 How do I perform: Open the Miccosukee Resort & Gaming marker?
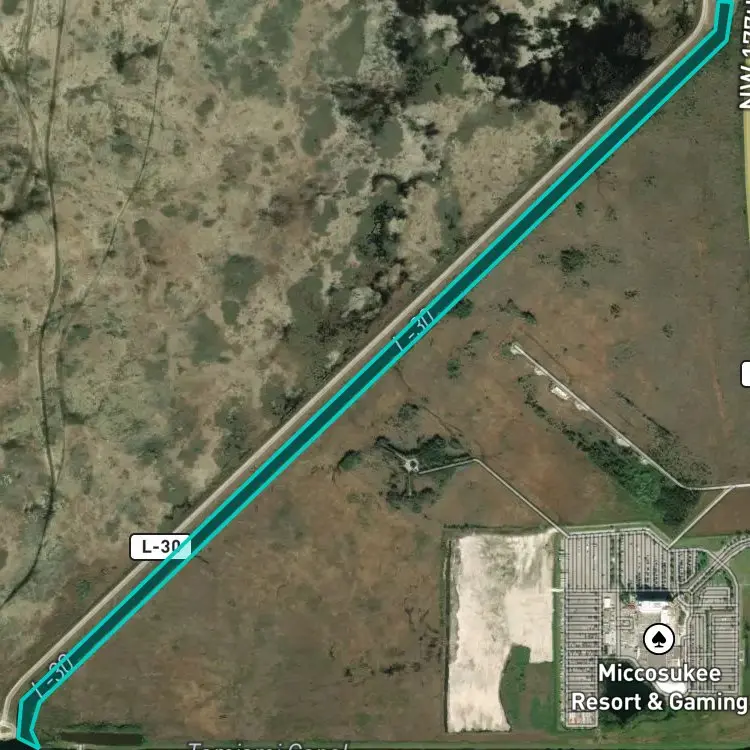click(659, 639)
